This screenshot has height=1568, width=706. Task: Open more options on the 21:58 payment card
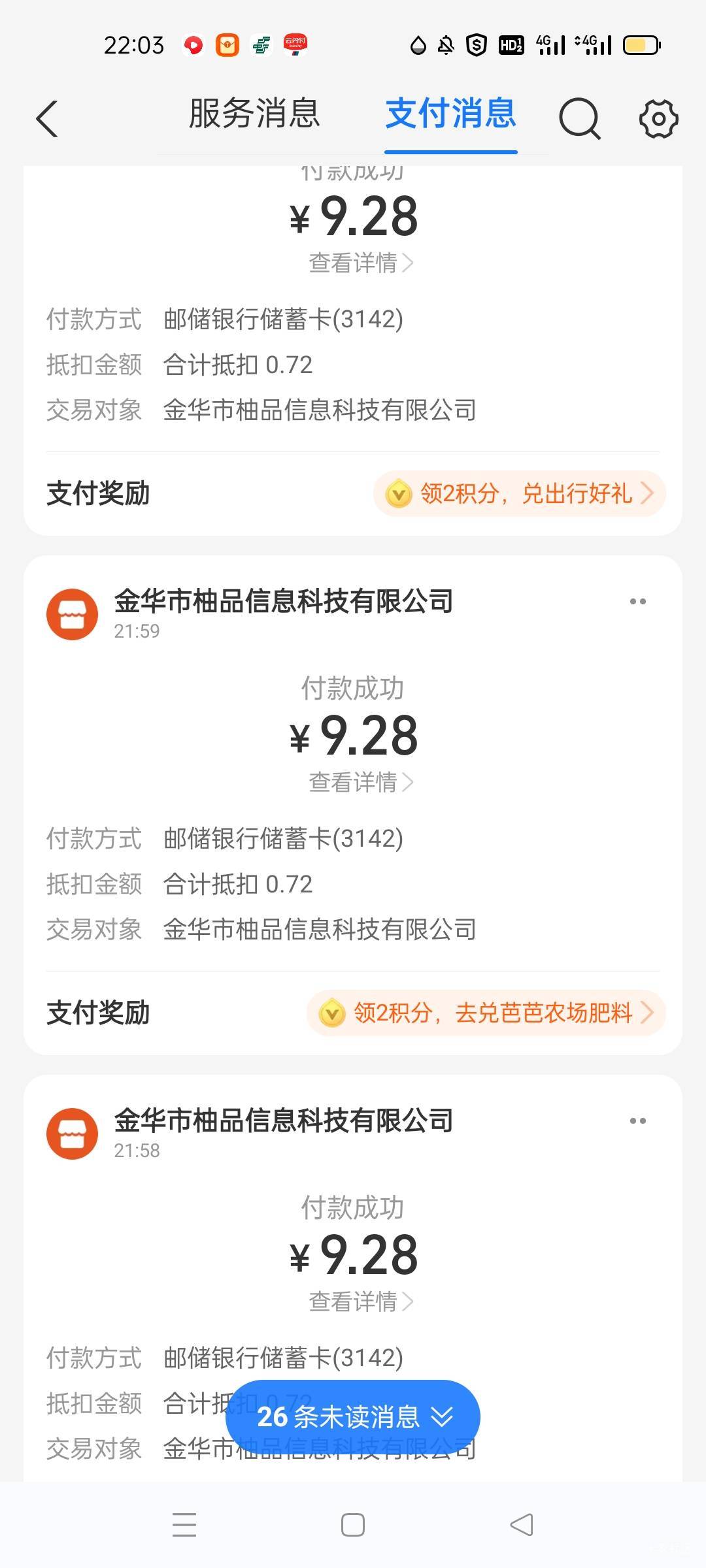point(638,1121)
